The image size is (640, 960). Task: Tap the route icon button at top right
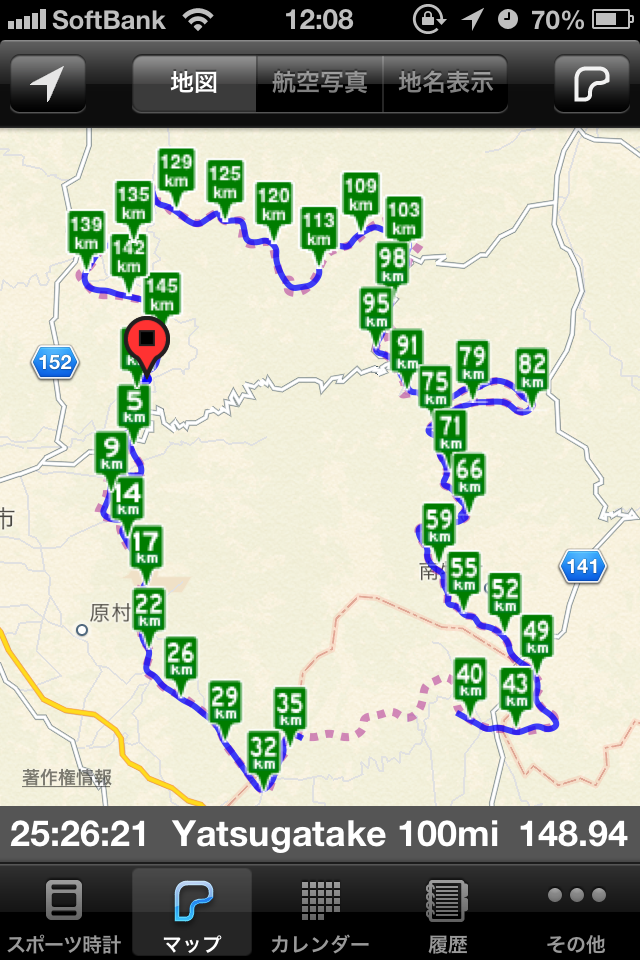593,85
